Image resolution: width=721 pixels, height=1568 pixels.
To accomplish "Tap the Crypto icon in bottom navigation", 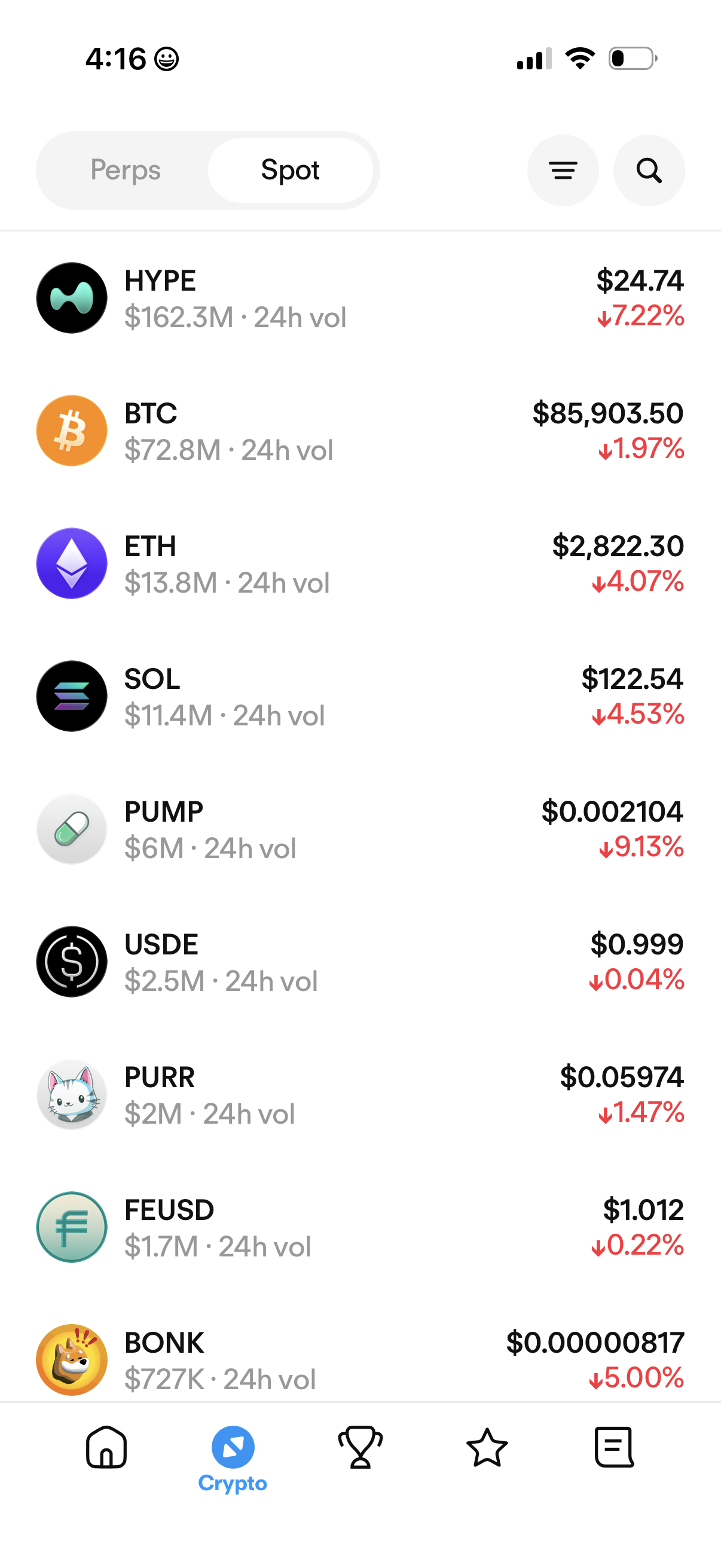I will pos(233,1448).
